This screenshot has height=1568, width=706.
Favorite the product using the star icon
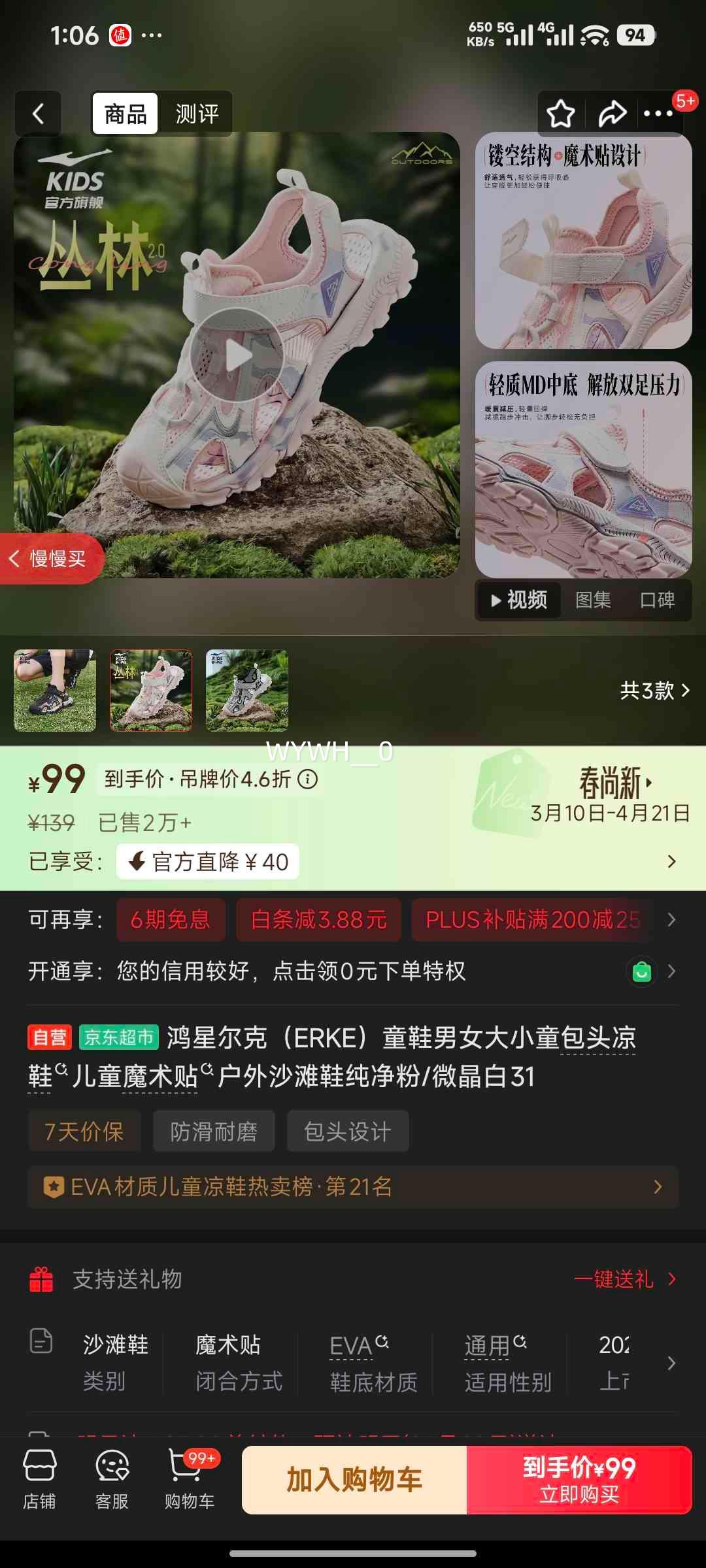(x=561, y=112)
